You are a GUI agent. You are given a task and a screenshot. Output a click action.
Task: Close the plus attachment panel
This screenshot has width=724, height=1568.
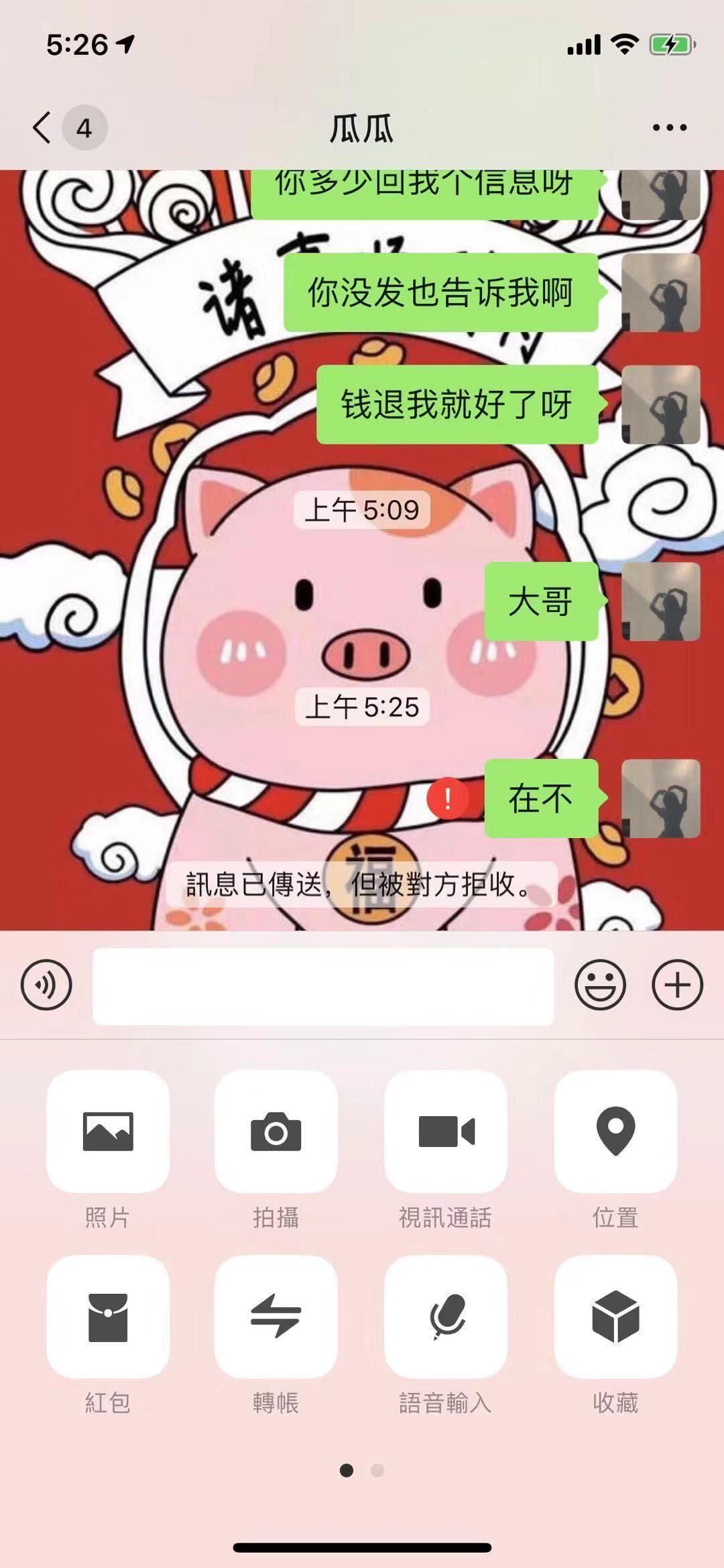coord(677,985)
